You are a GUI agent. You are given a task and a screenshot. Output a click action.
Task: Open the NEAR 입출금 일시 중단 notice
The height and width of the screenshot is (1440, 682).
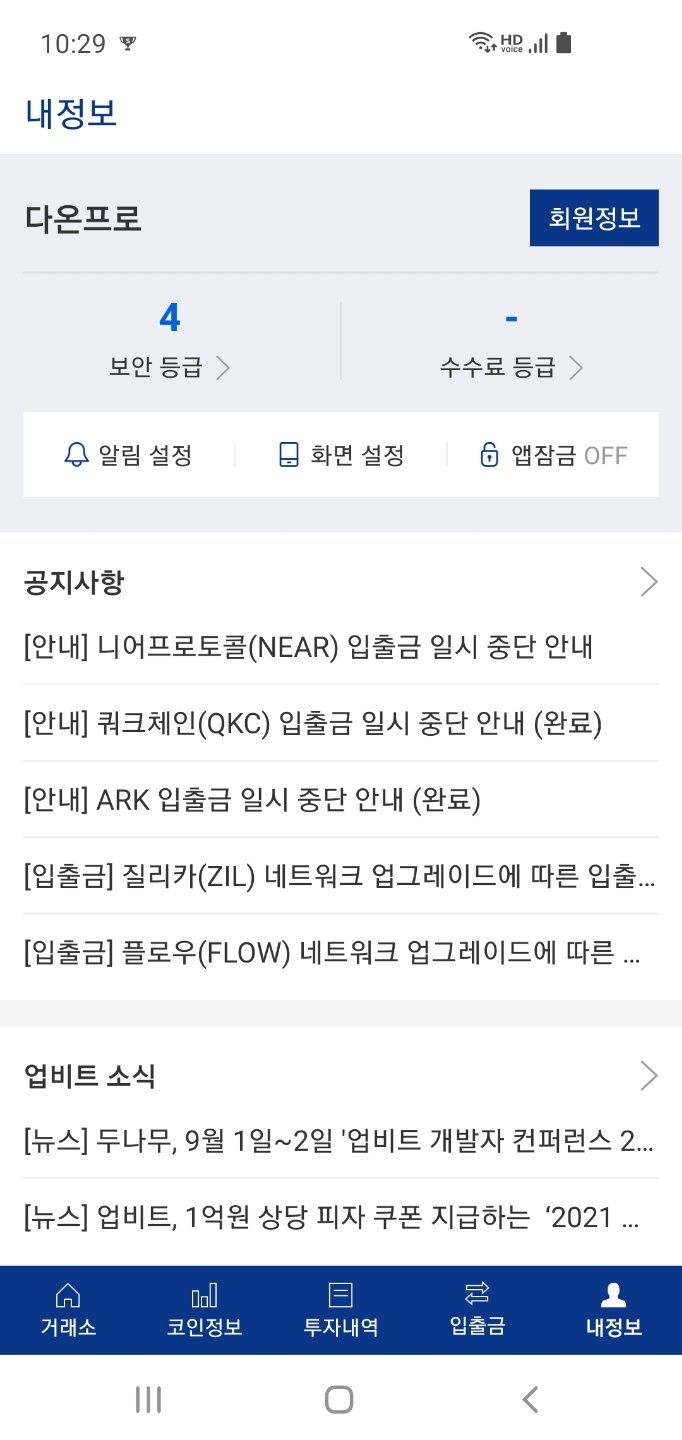[310, 647]
